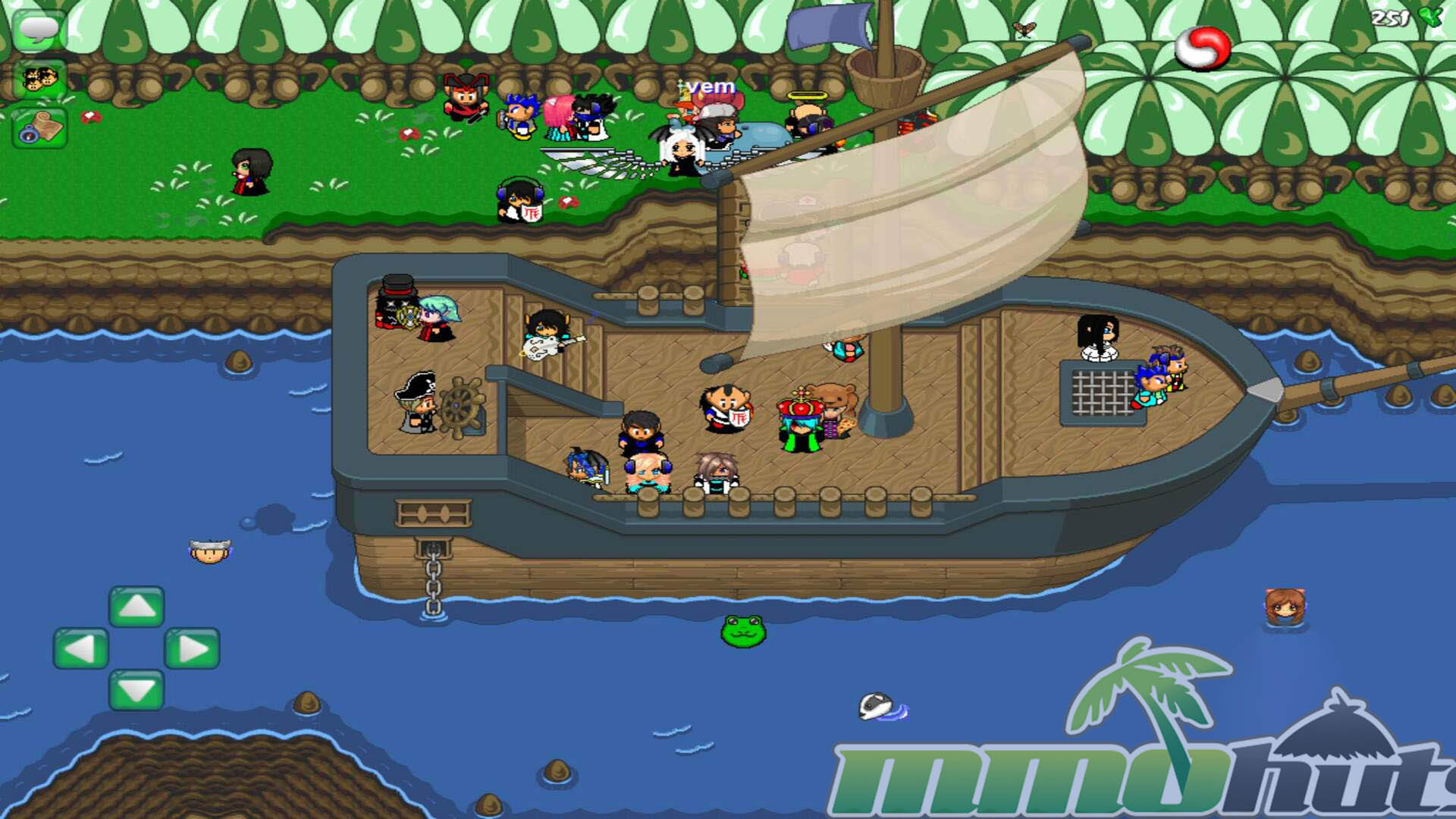The width and height of the screenshot is (1456, 819).
Task: Open the player profiles icon
Action: (x=39, y=79)
